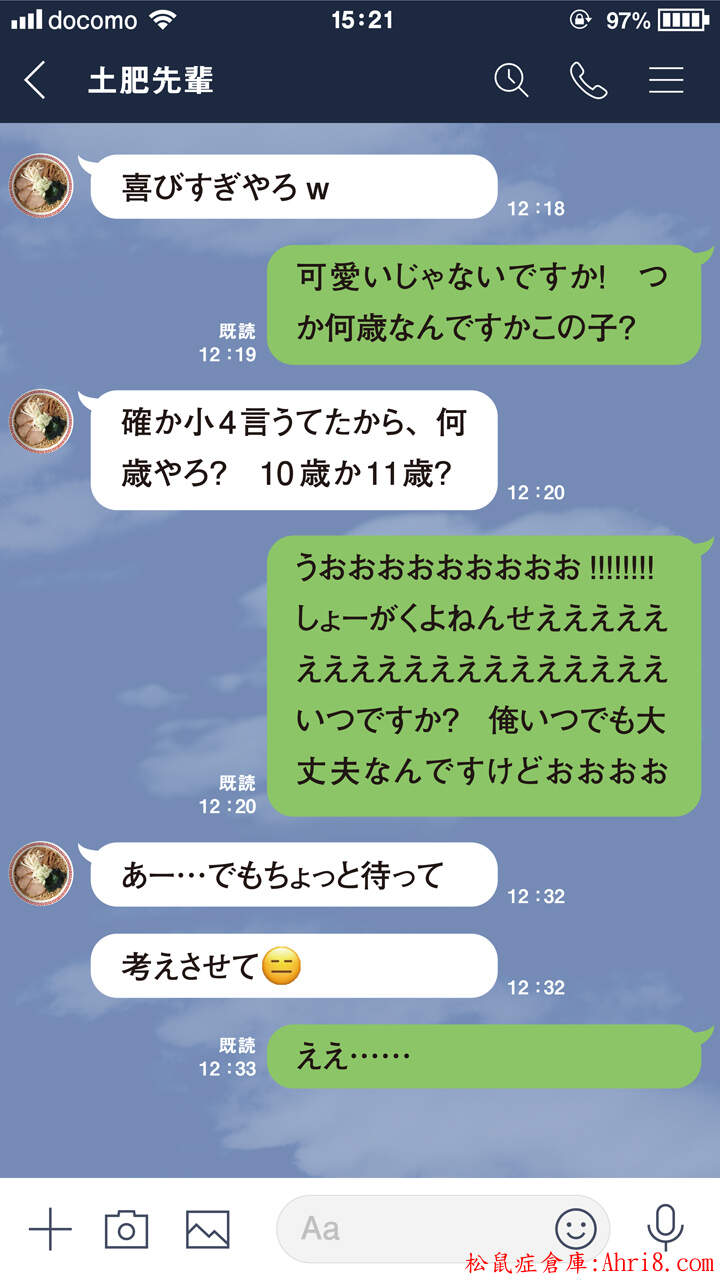The height and width of the screenshot is (1280, 720).
Task: Record a voice message with the microphone
Action: tap(664, 1229)
